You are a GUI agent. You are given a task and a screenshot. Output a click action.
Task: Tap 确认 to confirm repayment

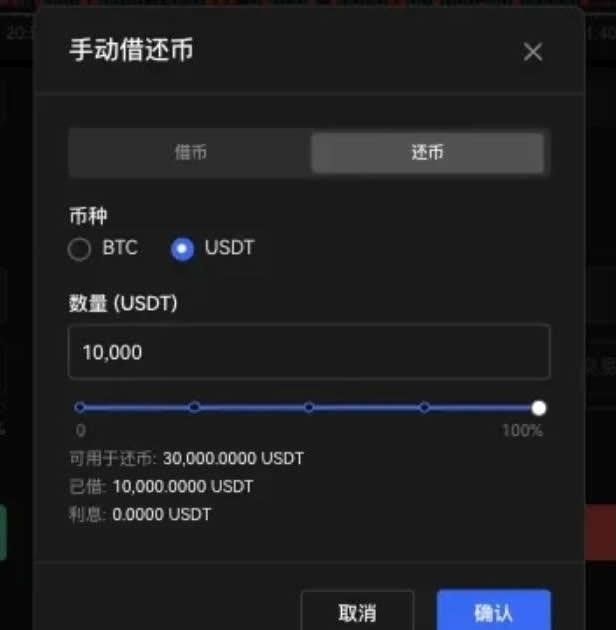493,612
